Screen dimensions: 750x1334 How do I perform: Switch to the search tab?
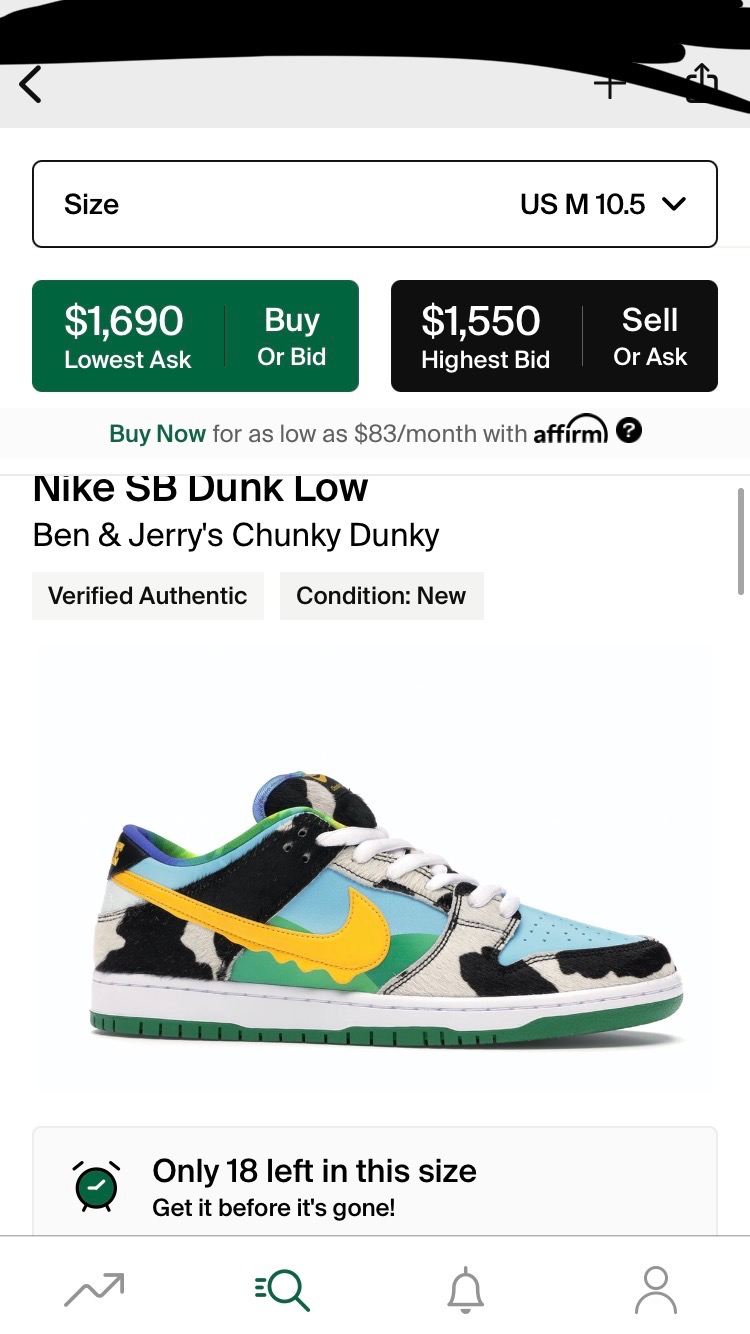coord(282,1289)
